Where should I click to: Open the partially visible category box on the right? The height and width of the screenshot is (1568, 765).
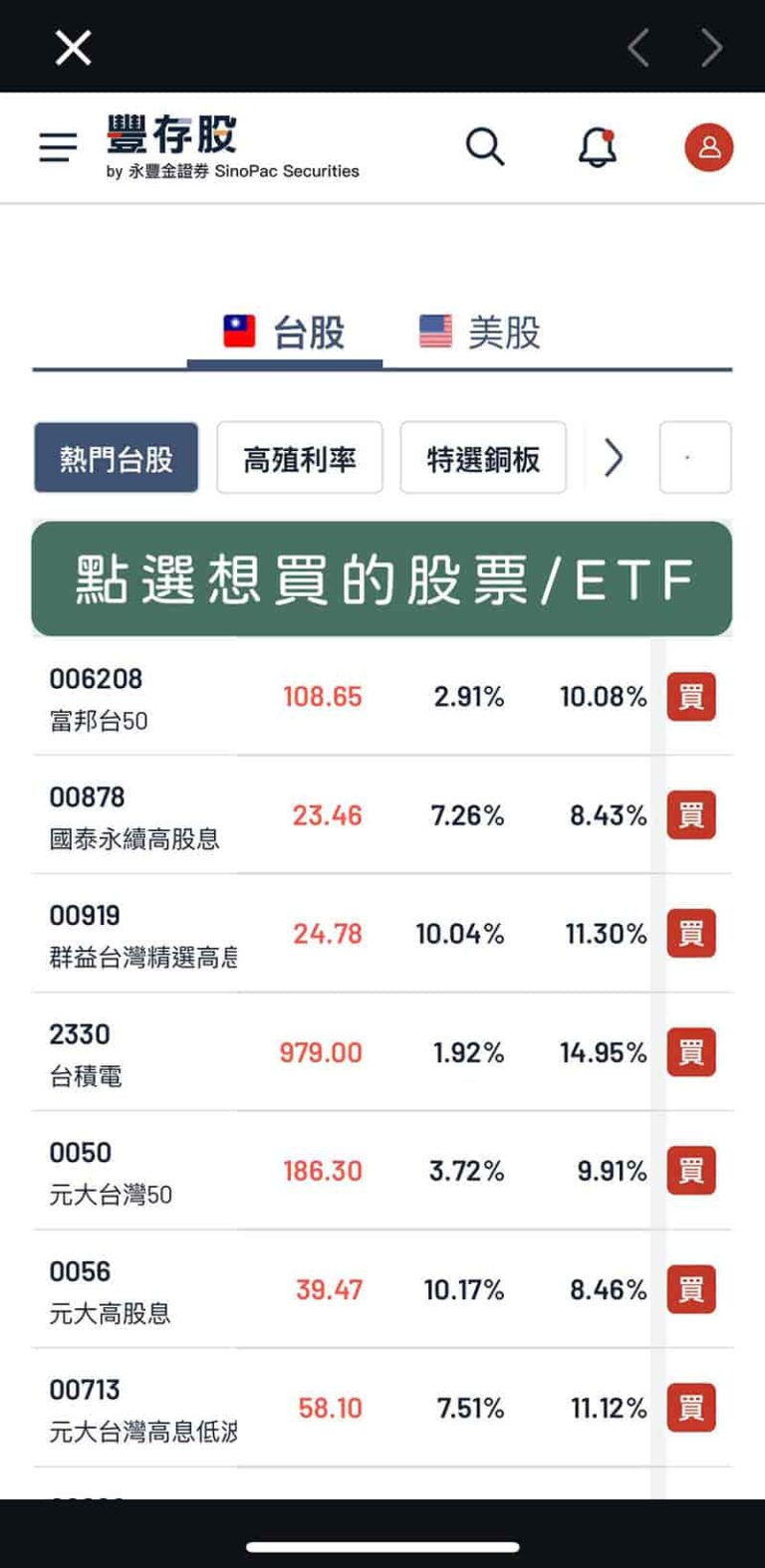[695, 457]
